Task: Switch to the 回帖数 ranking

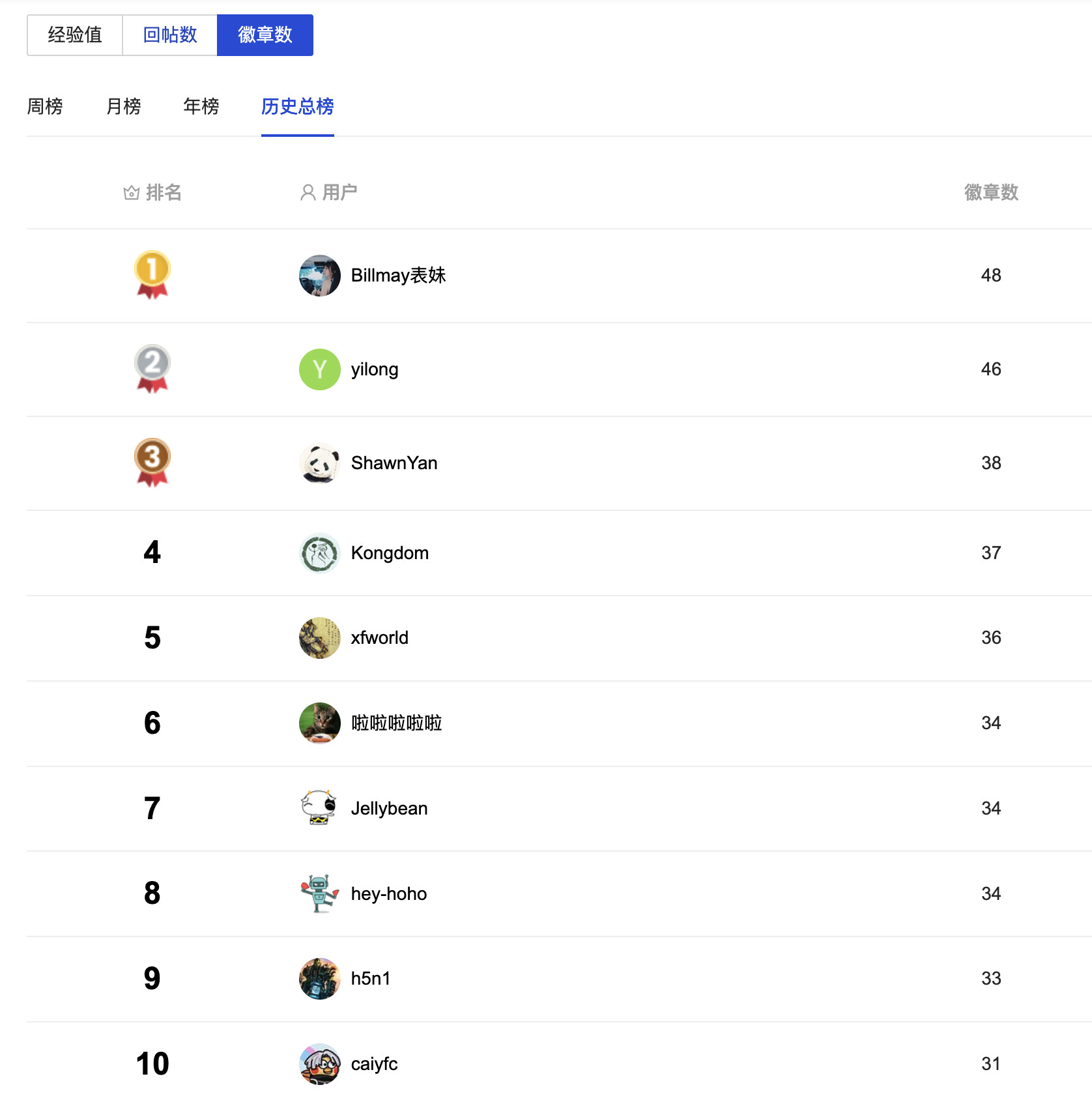Action: click(170, 35)
